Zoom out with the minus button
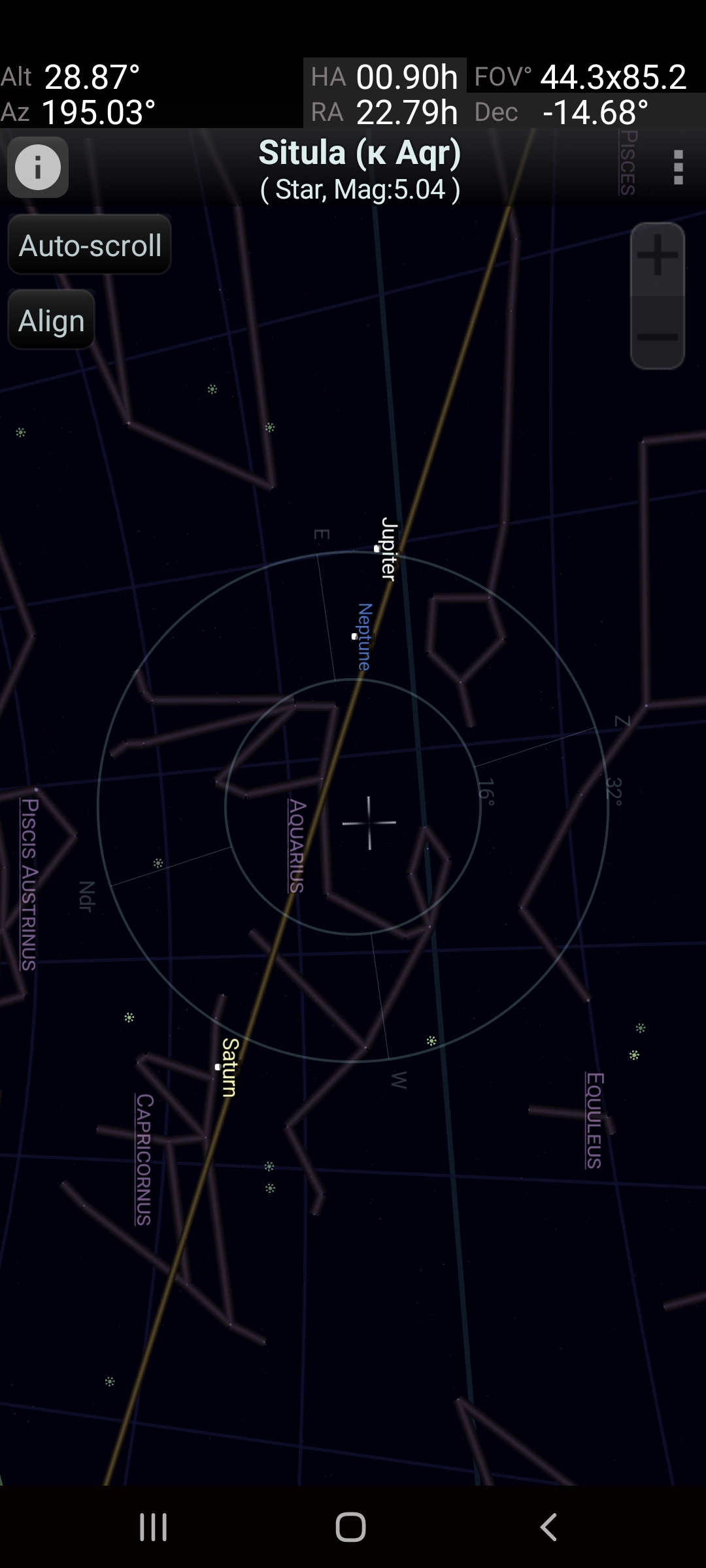The width and height of the screenshot is (706, 1568). coord(657,336)
